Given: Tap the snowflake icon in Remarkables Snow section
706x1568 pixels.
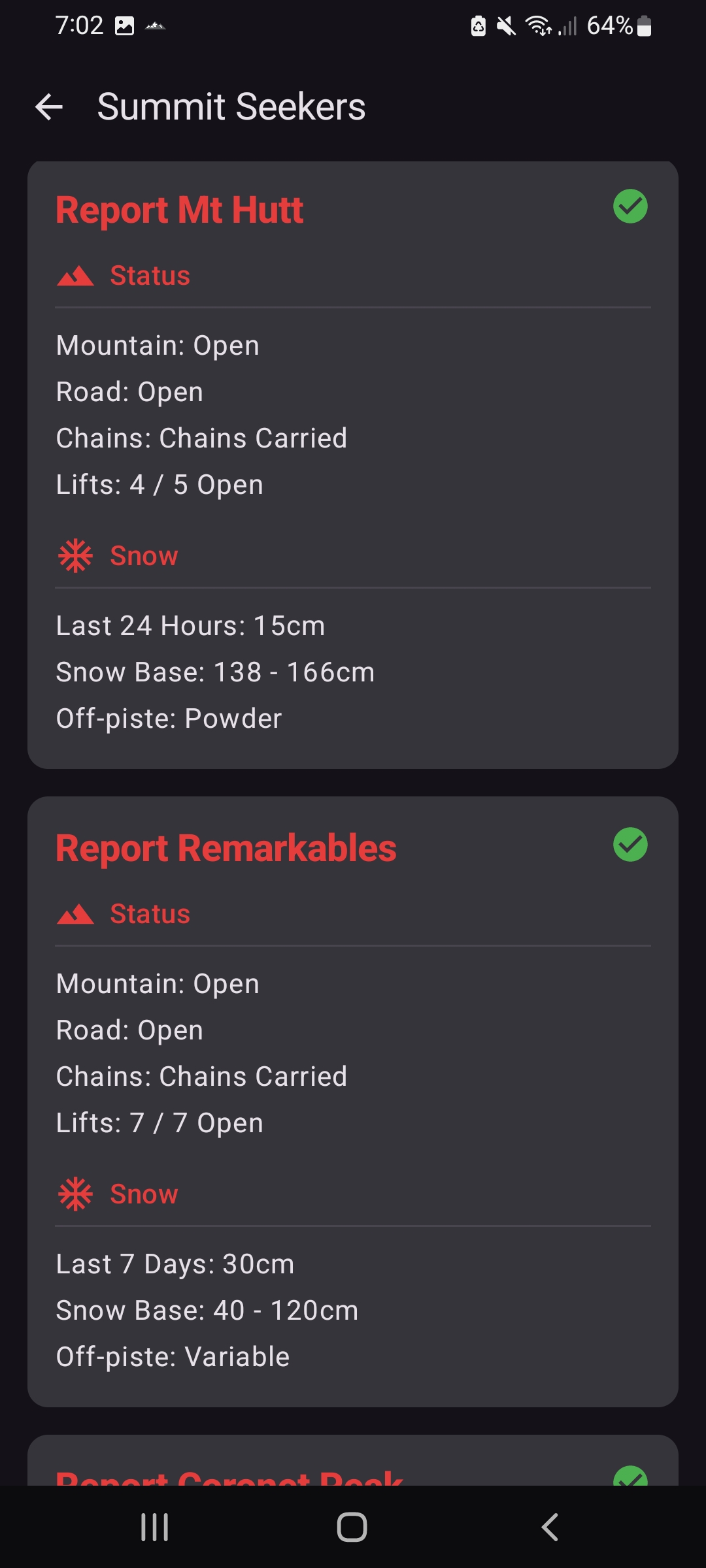Looking at the screenshot, I should (75, 1193).
